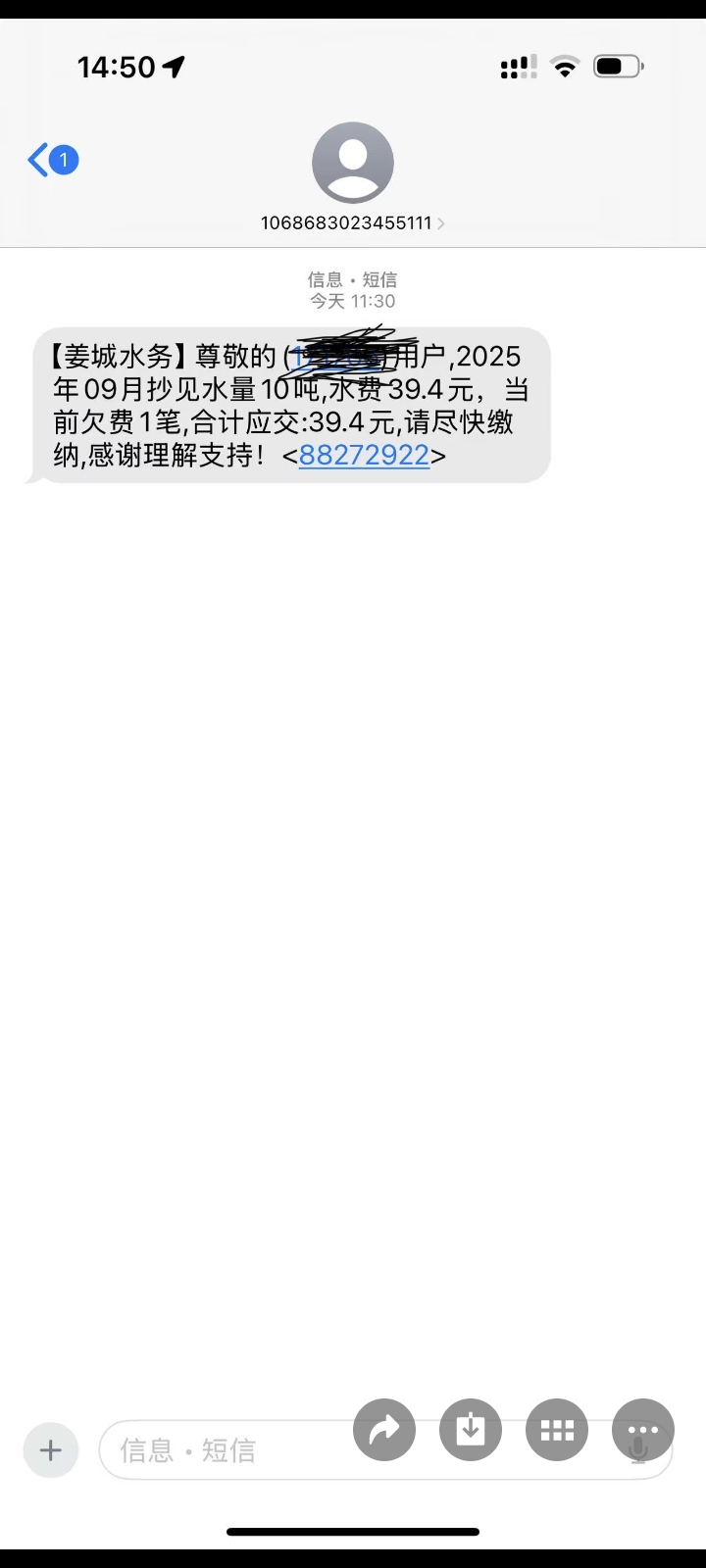Tap the linked number 88272922
The width and height of the screenshot is (706, 1568).
click(x=364, y=455)
